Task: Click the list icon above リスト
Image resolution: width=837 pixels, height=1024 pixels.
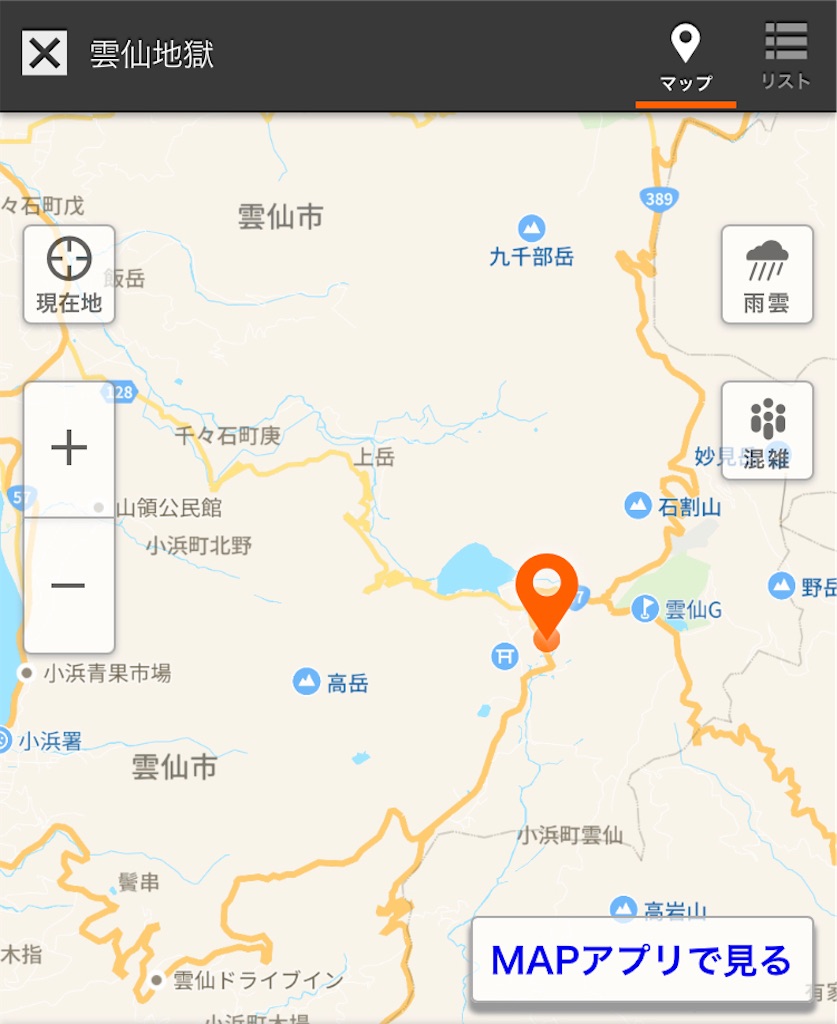Action: [788, 38]
